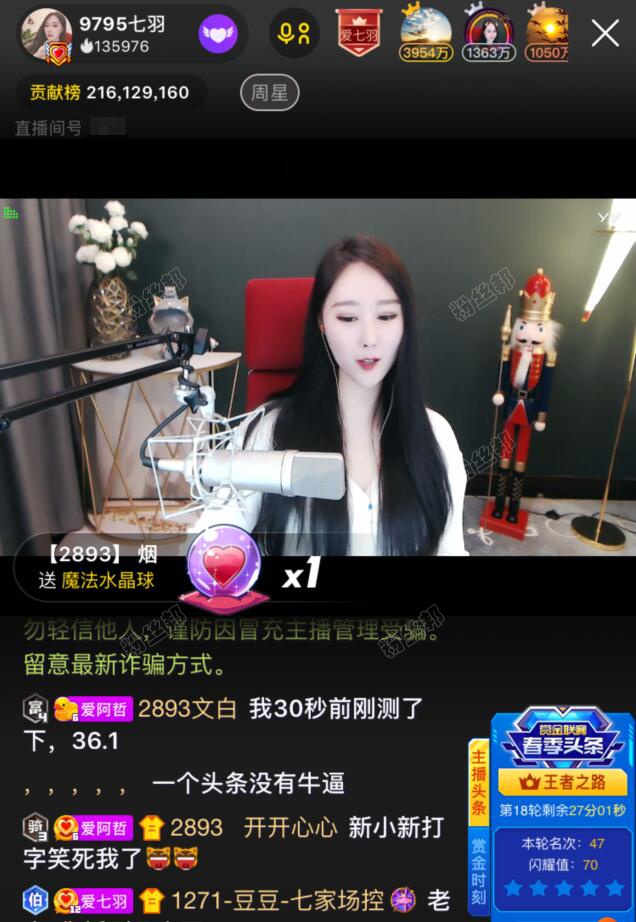This screenshot has height=922, width=636.
Task: Open the 爱七羽 fan club badge
Action: tap(358, 33)
